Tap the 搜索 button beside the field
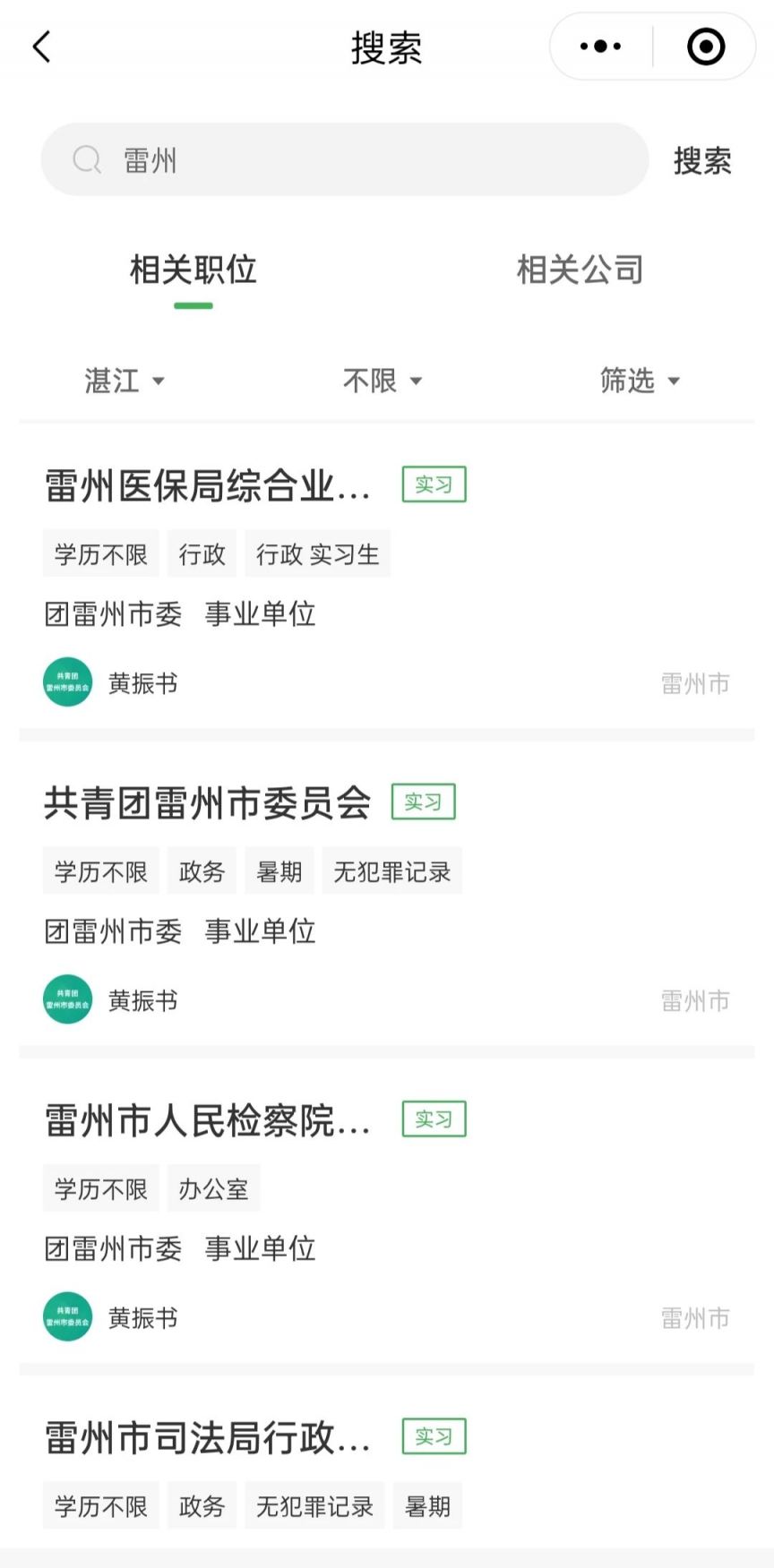774x1568 pixels. (702, 161)
